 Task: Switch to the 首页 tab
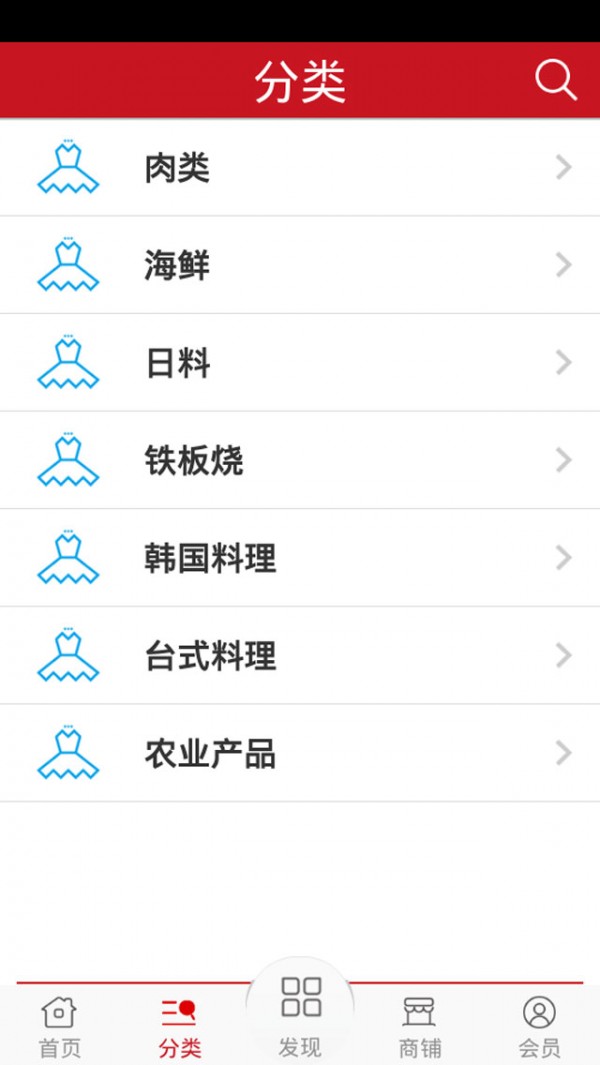(59, 1027)
